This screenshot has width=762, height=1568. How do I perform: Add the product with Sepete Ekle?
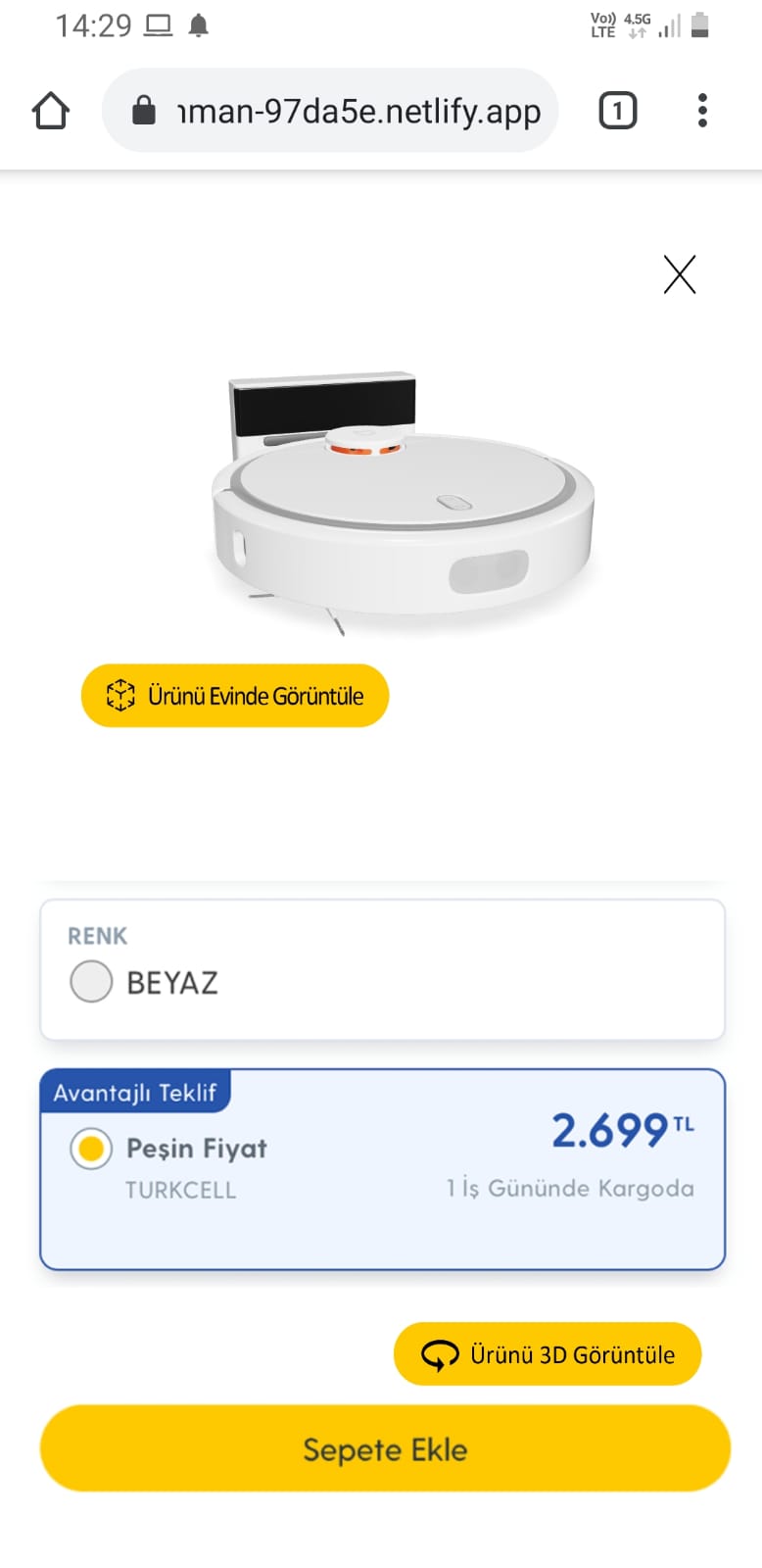click(x=385, y=1448)
